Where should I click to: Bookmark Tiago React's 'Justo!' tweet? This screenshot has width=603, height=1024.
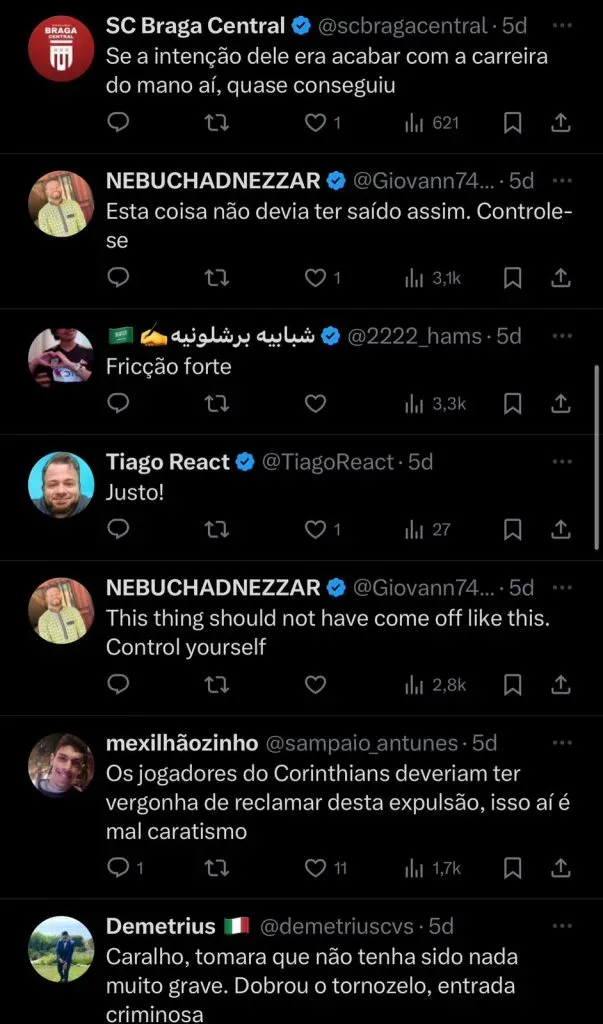[x=512, y=529]
